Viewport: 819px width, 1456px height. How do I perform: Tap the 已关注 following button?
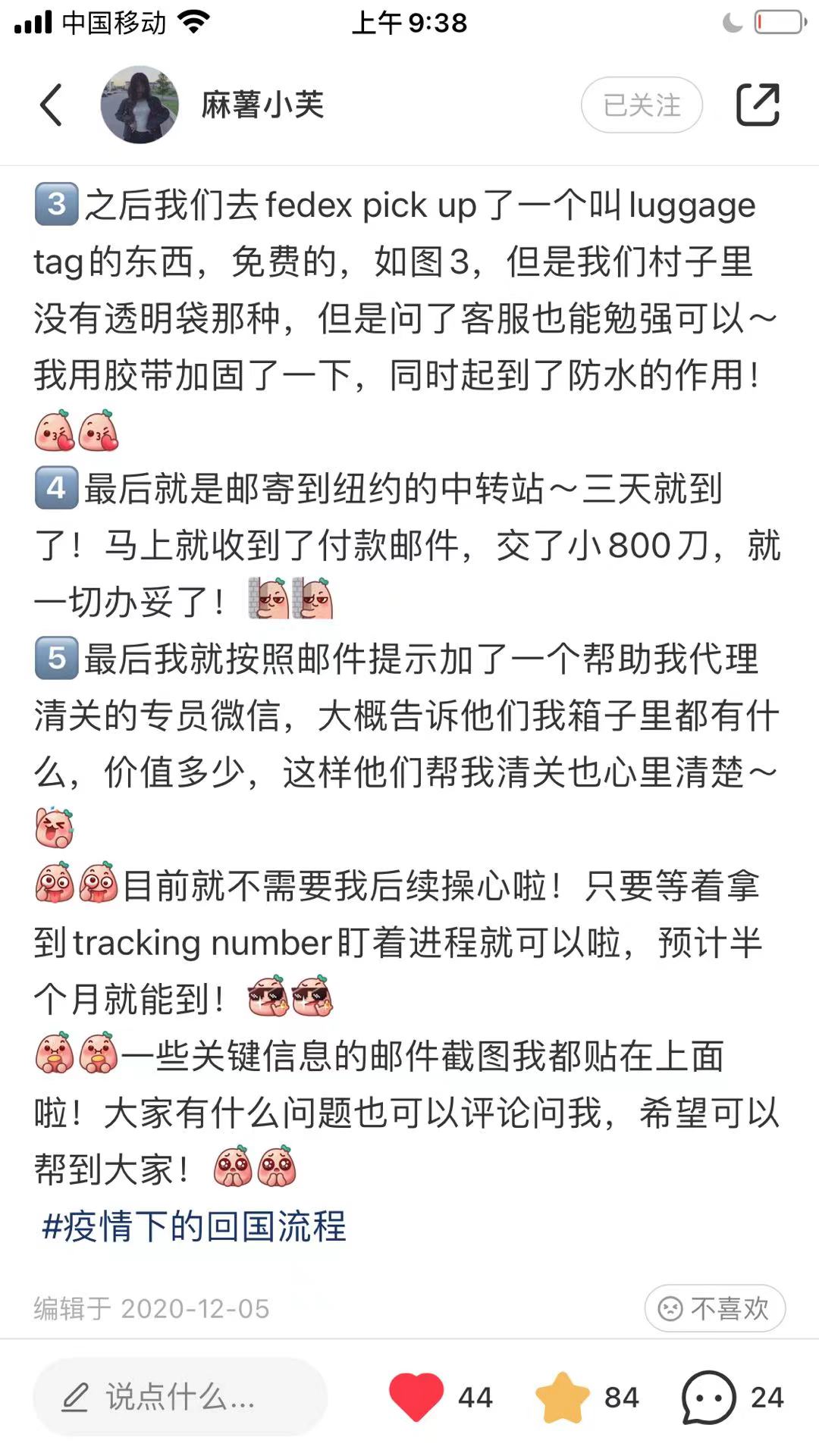click(642, 105)
